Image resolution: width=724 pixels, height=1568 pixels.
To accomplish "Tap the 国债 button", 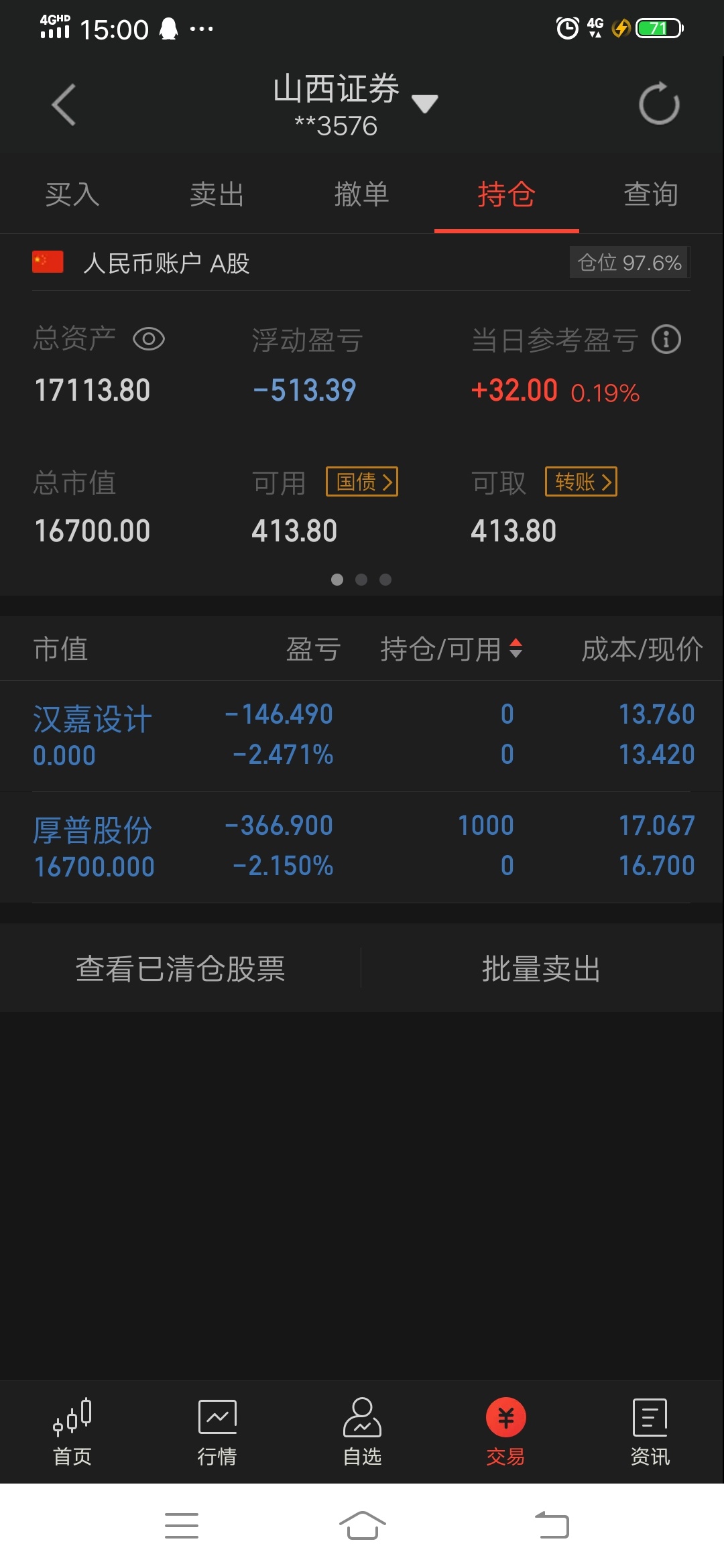I will [x=362, y=482].
